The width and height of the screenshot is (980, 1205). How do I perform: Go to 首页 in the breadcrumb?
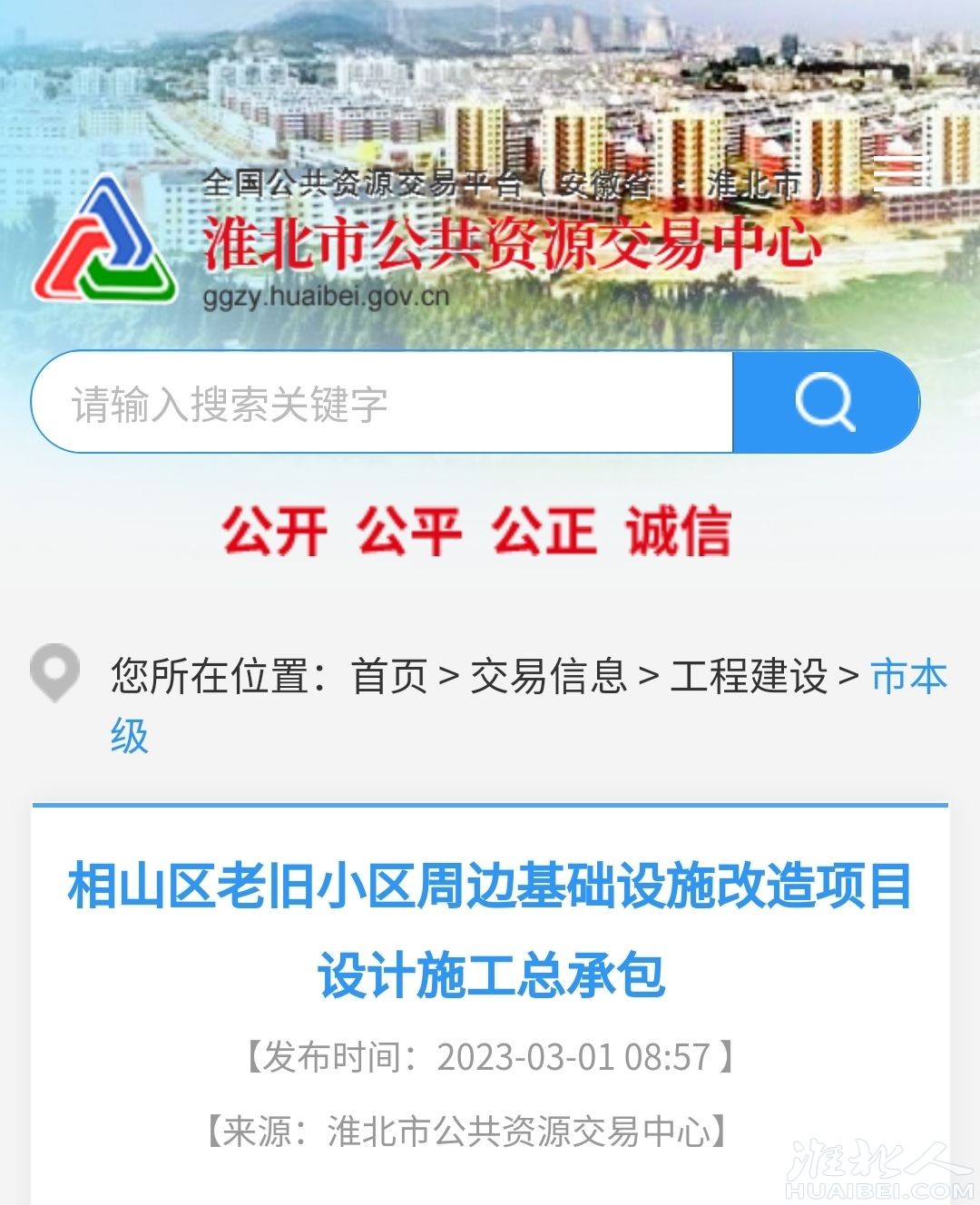click(389, 676)
